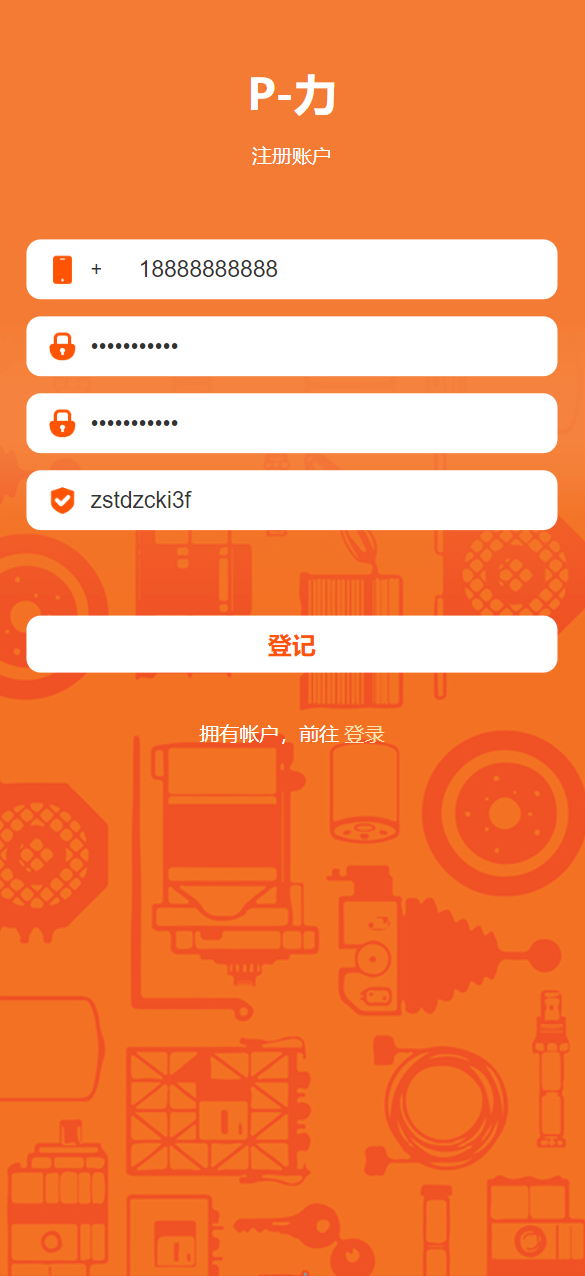Edit the invitation code field zstdzcki3f
Viewport: 585px width, 1276px height.
(x=292, y=500)
